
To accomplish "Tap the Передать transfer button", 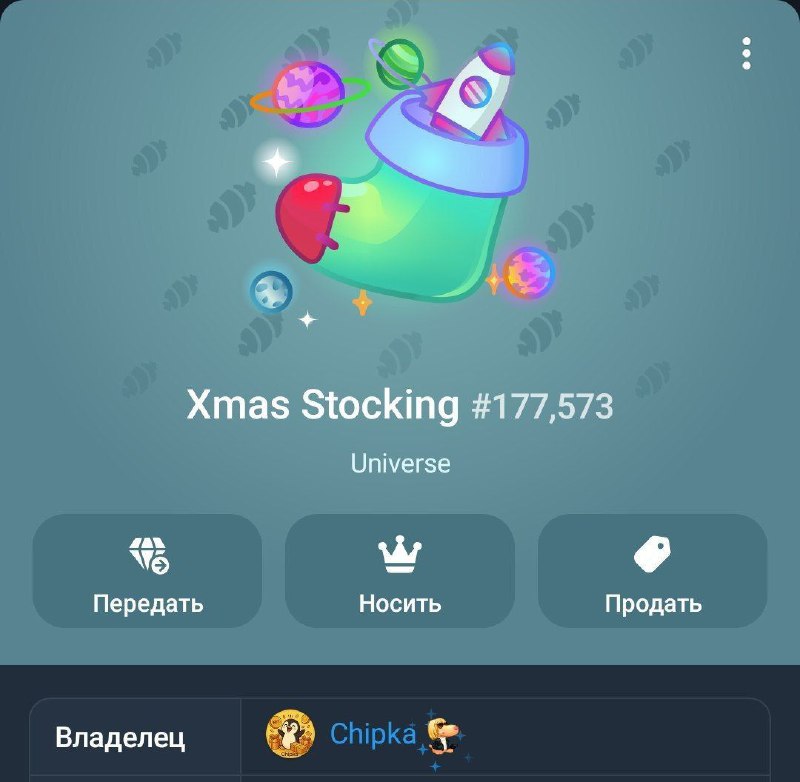I will point(147,570).
